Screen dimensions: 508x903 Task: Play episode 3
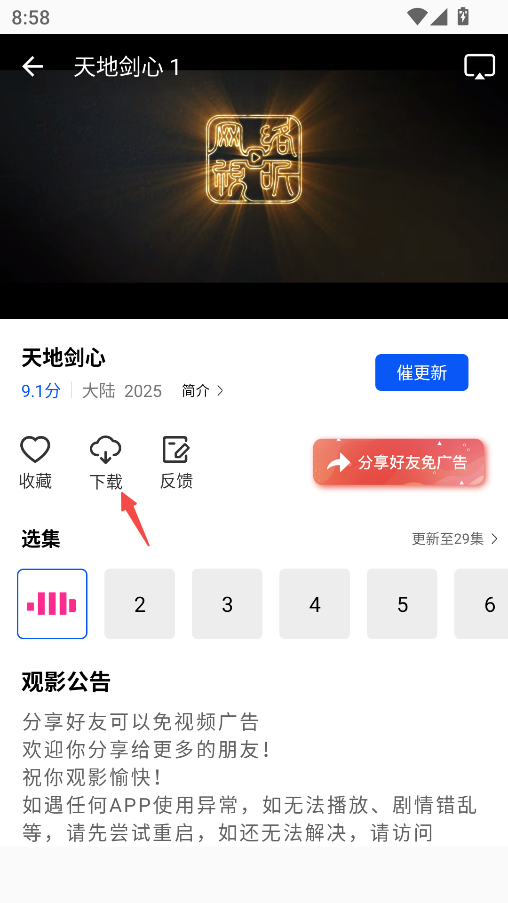[227, 604]
